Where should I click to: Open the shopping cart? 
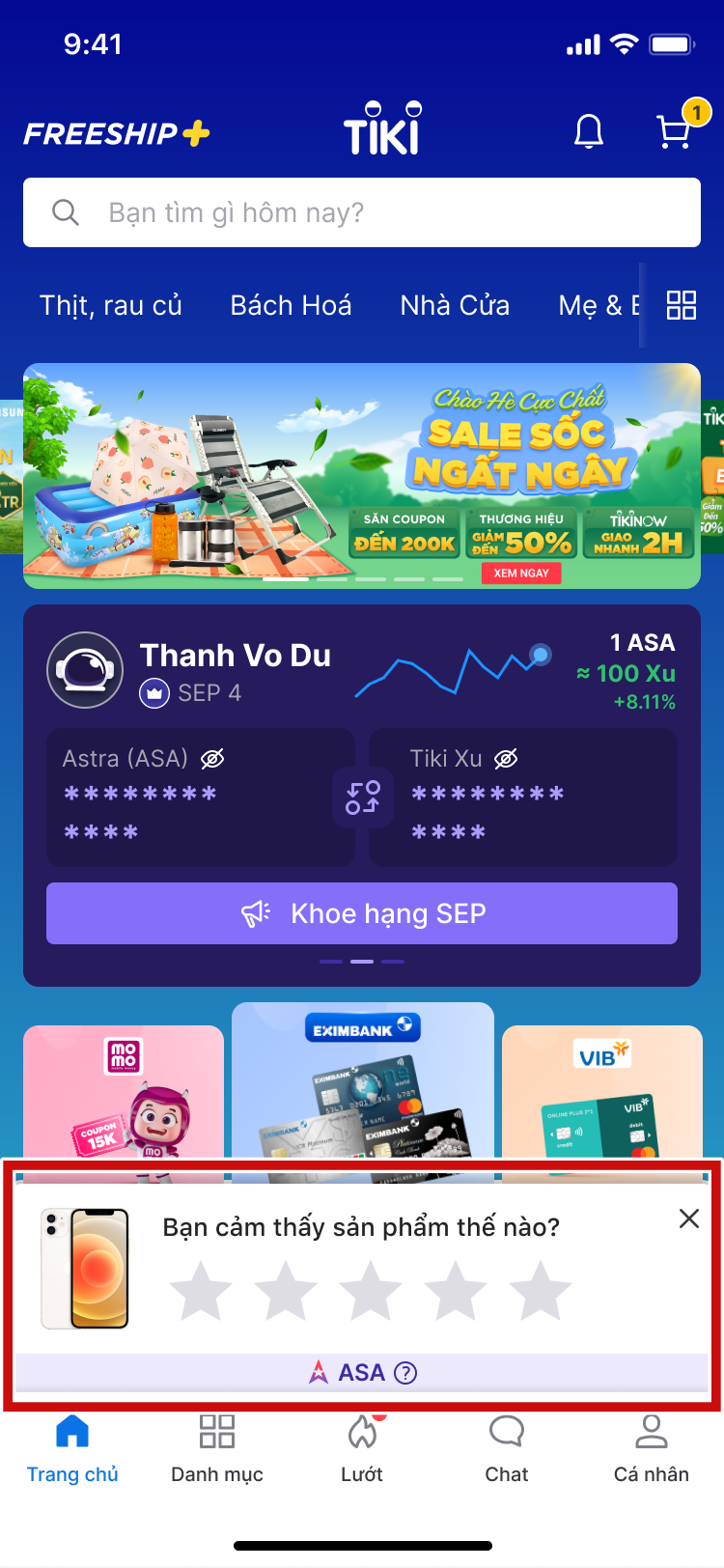[x=674, y=131]
